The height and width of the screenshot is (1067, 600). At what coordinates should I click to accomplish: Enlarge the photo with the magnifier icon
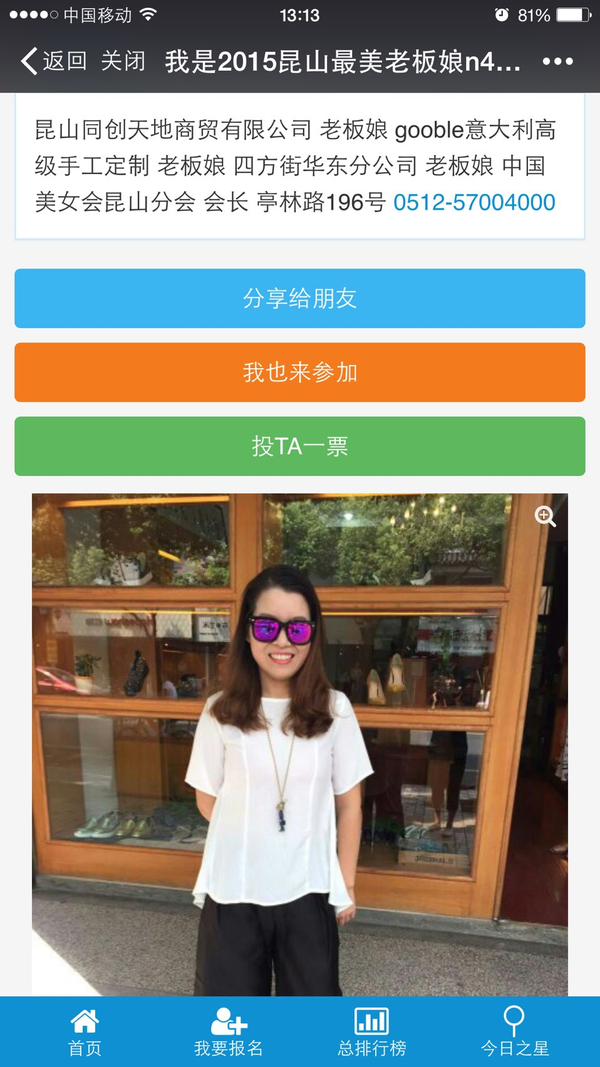click(x=545, y=516)
